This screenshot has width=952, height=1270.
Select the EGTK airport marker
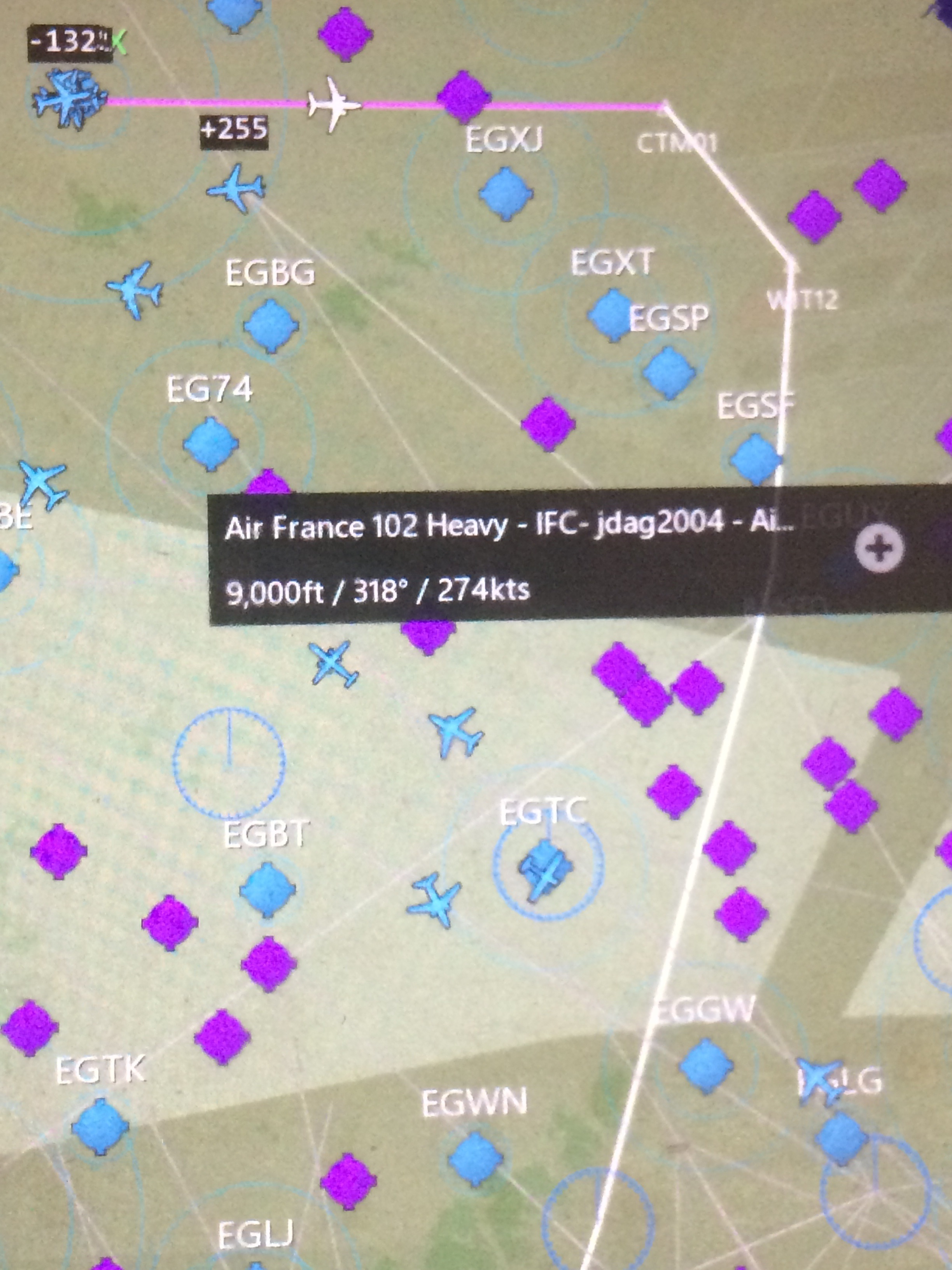click(100, 1125)
